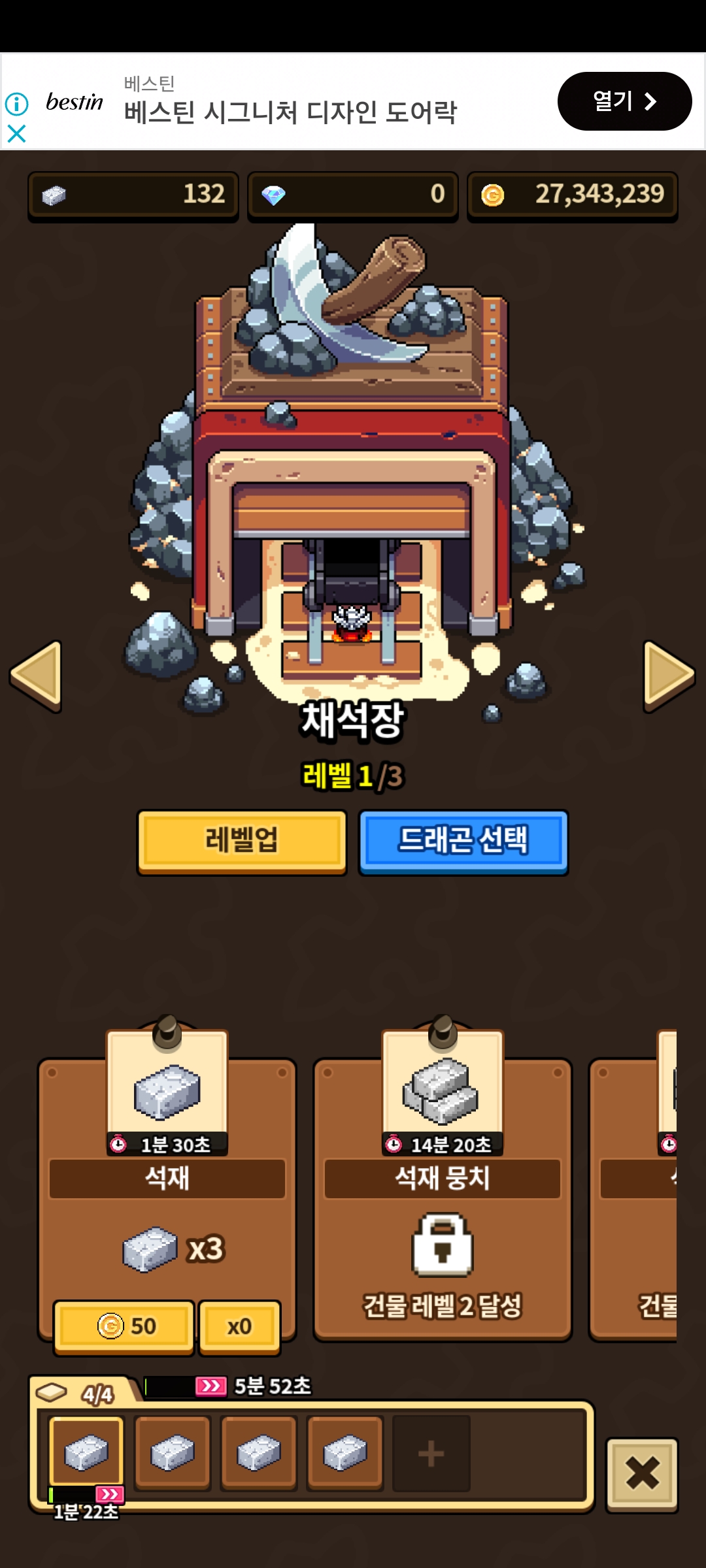This screenshot has width=706, height=1568.
Task: Go to the previous building with left arrow
Action: tap(37, 676)
